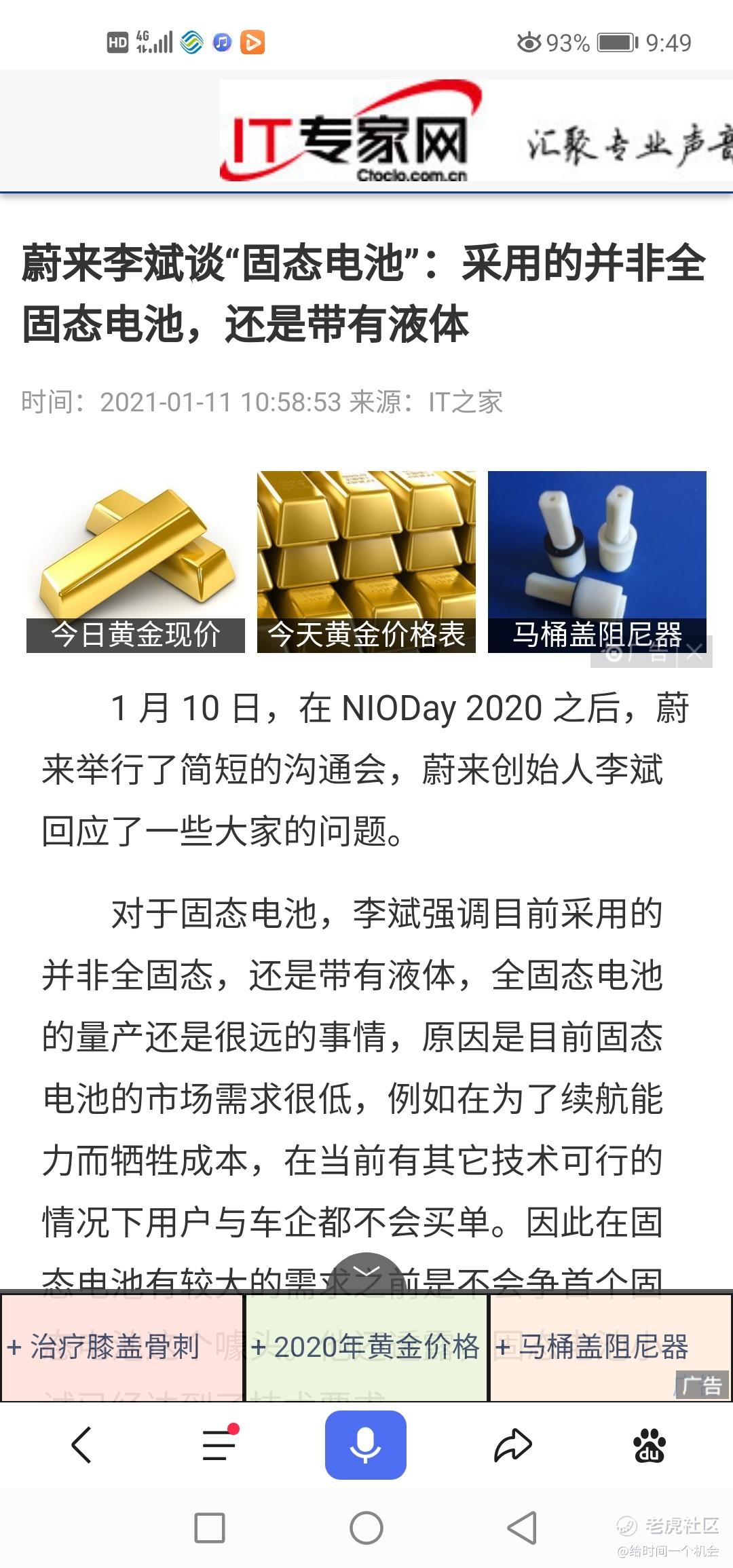Show recent apps
733x1568 pixels.
(x=210, y=1528)
